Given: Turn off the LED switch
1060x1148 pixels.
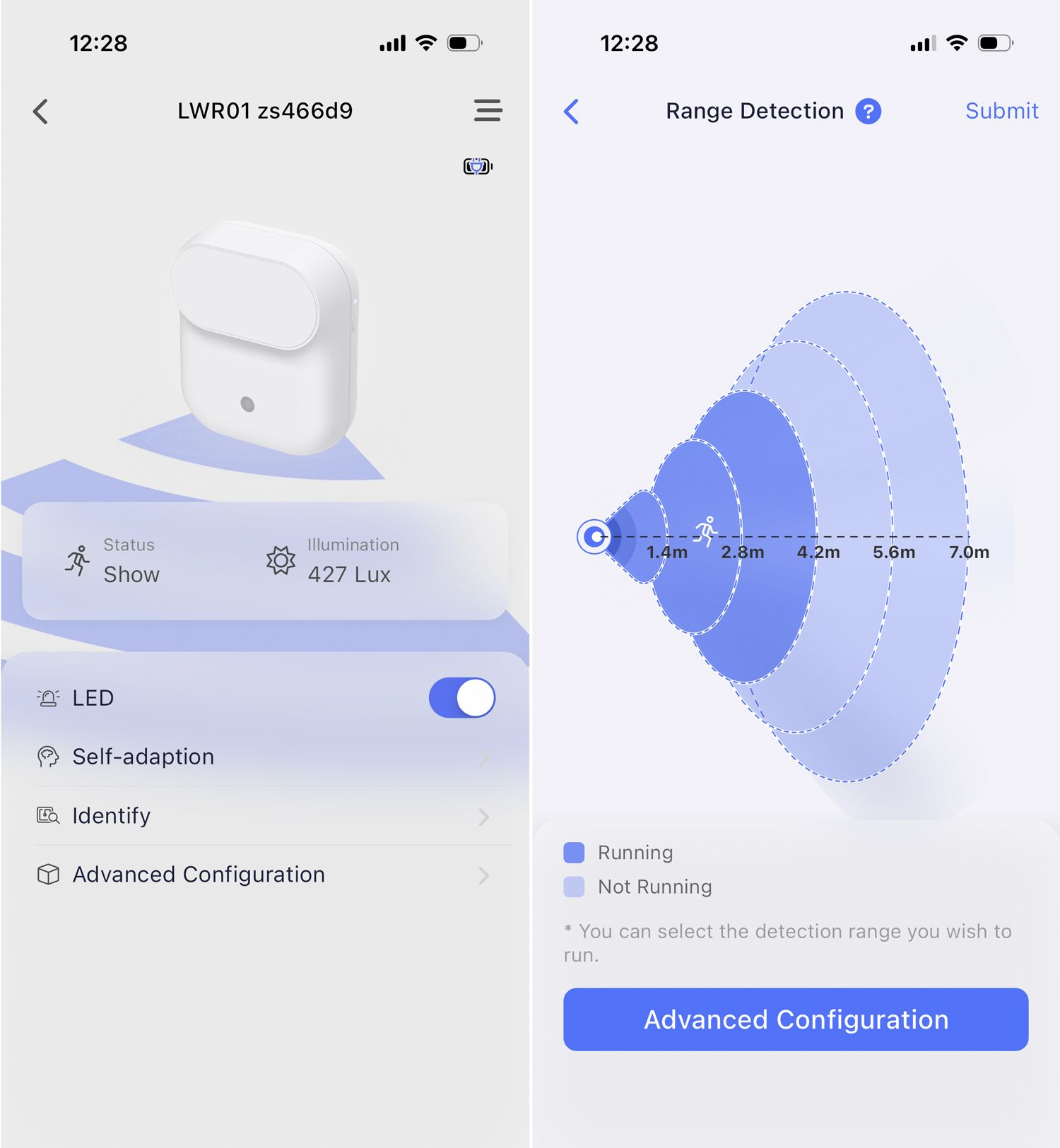Looking at the screenshot, I should coord(461,698).
